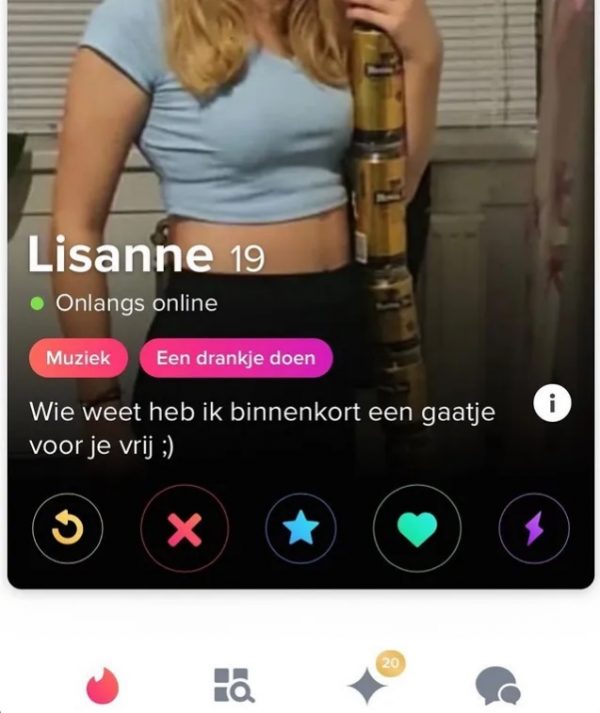600x713 pixels.
Task: Select the Muziek interest chip
Action: [78, 358]
